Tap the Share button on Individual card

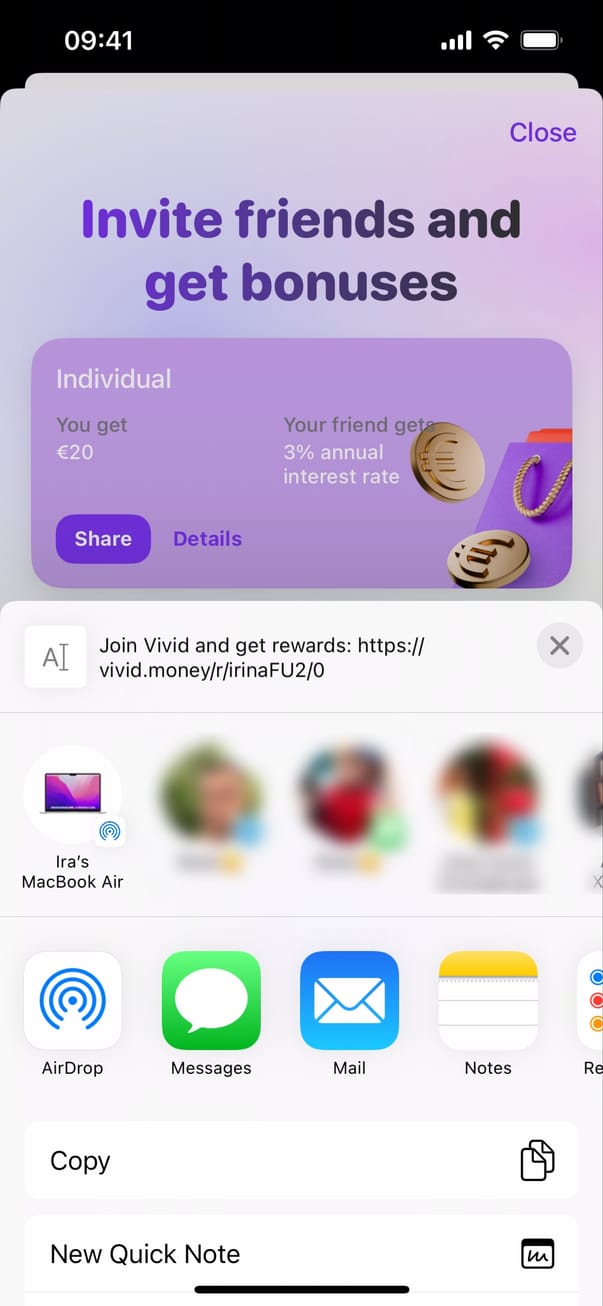103,539
